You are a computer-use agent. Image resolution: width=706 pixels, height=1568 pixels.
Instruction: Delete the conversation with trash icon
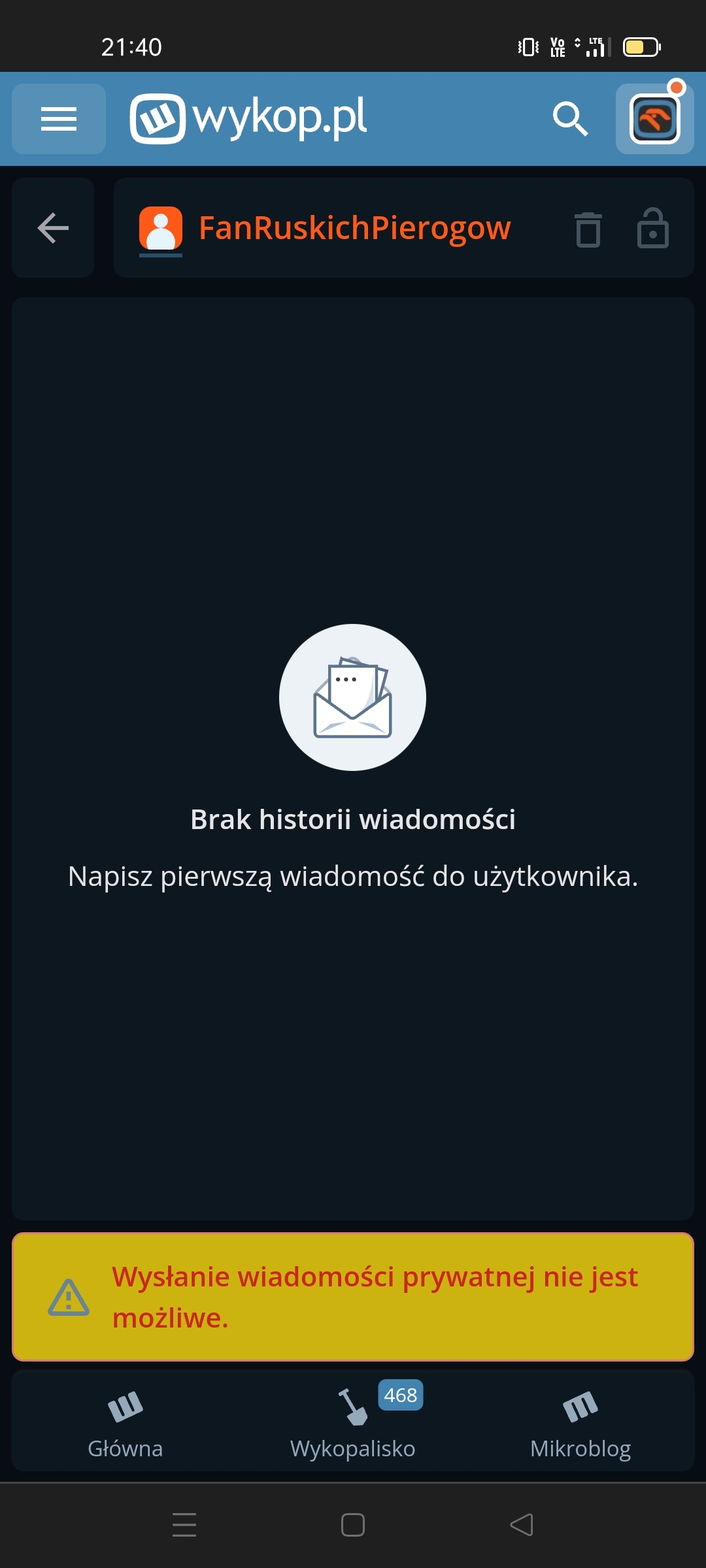[x=588, y=229]
